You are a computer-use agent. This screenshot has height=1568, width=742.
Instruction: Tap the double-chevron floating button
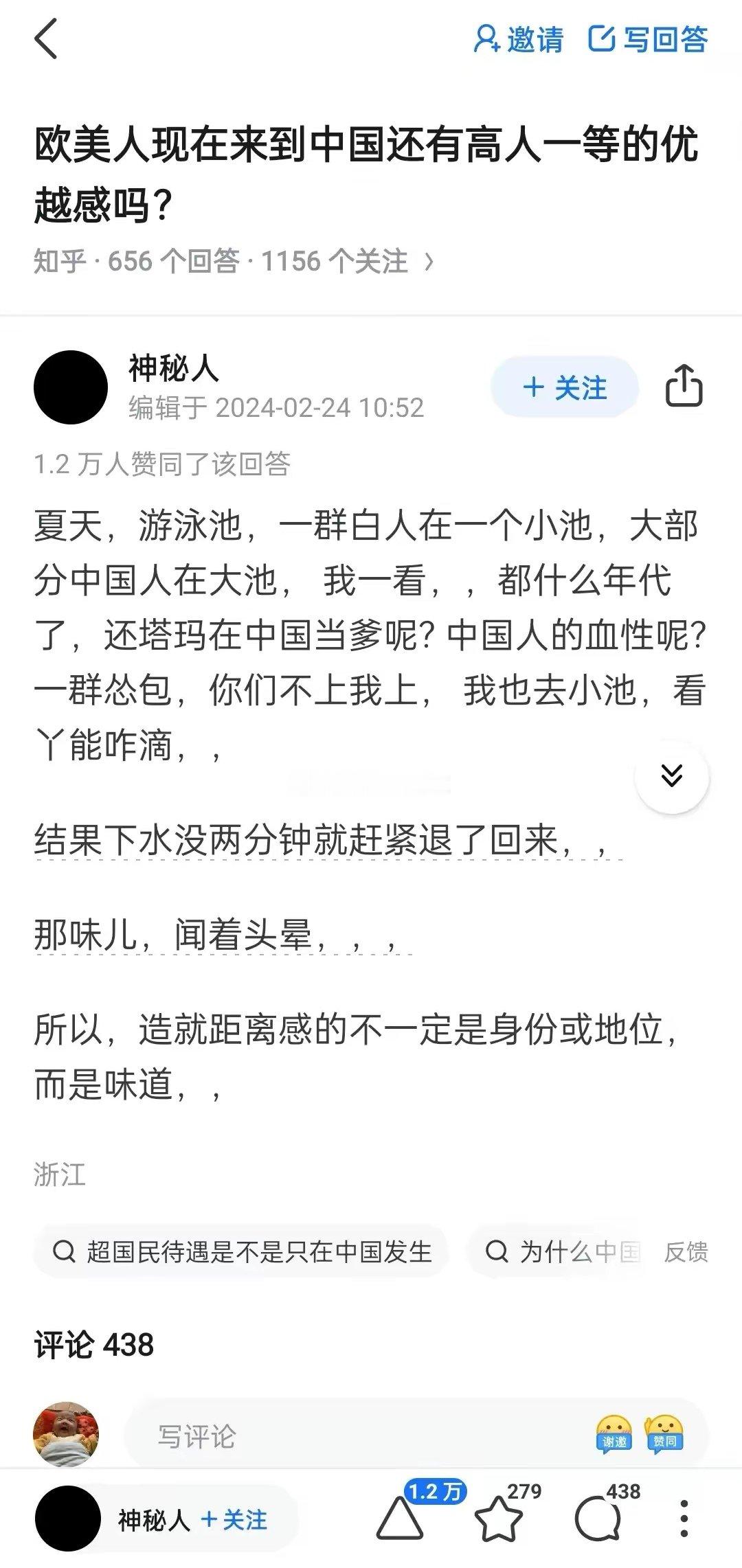671,776
